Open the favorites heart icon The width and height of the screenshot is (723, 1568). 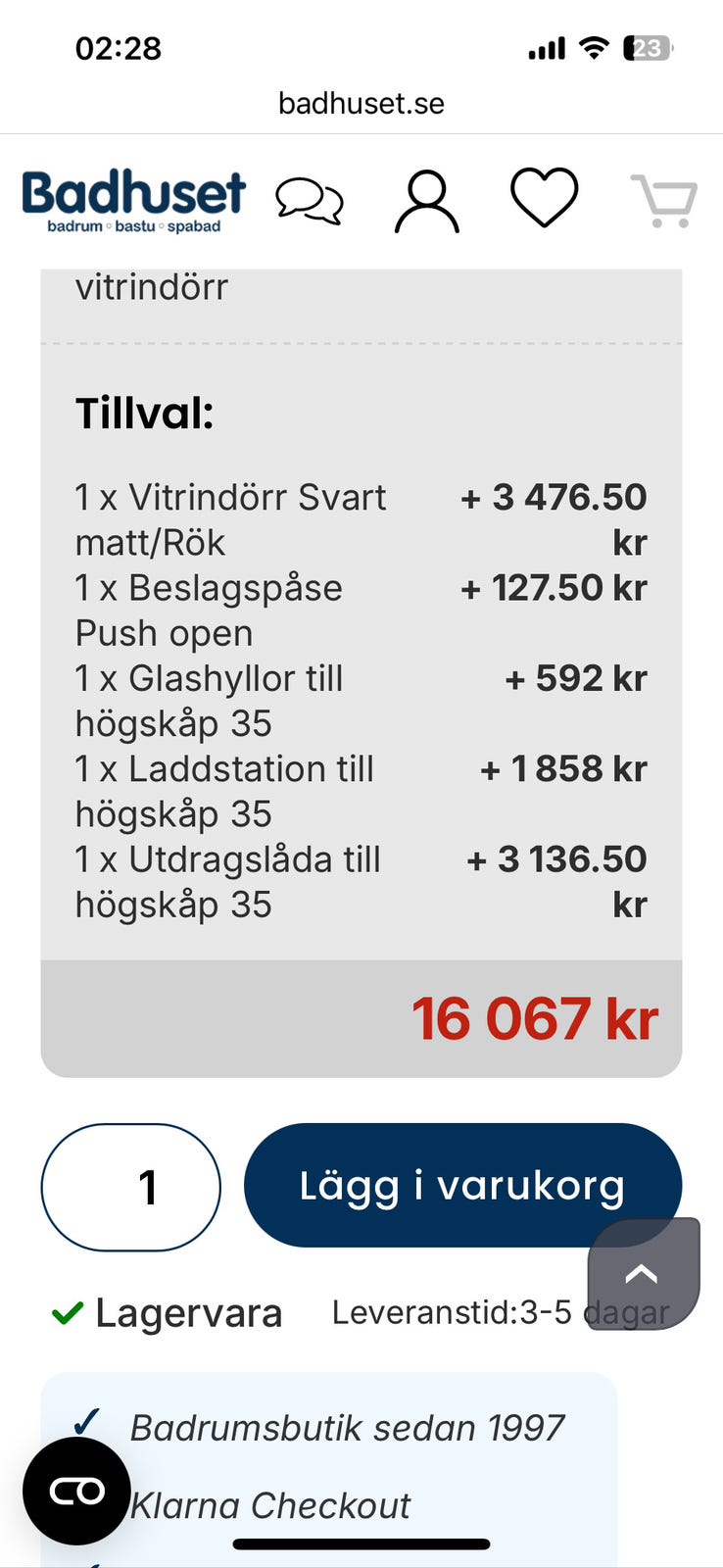tap(545, 197)
